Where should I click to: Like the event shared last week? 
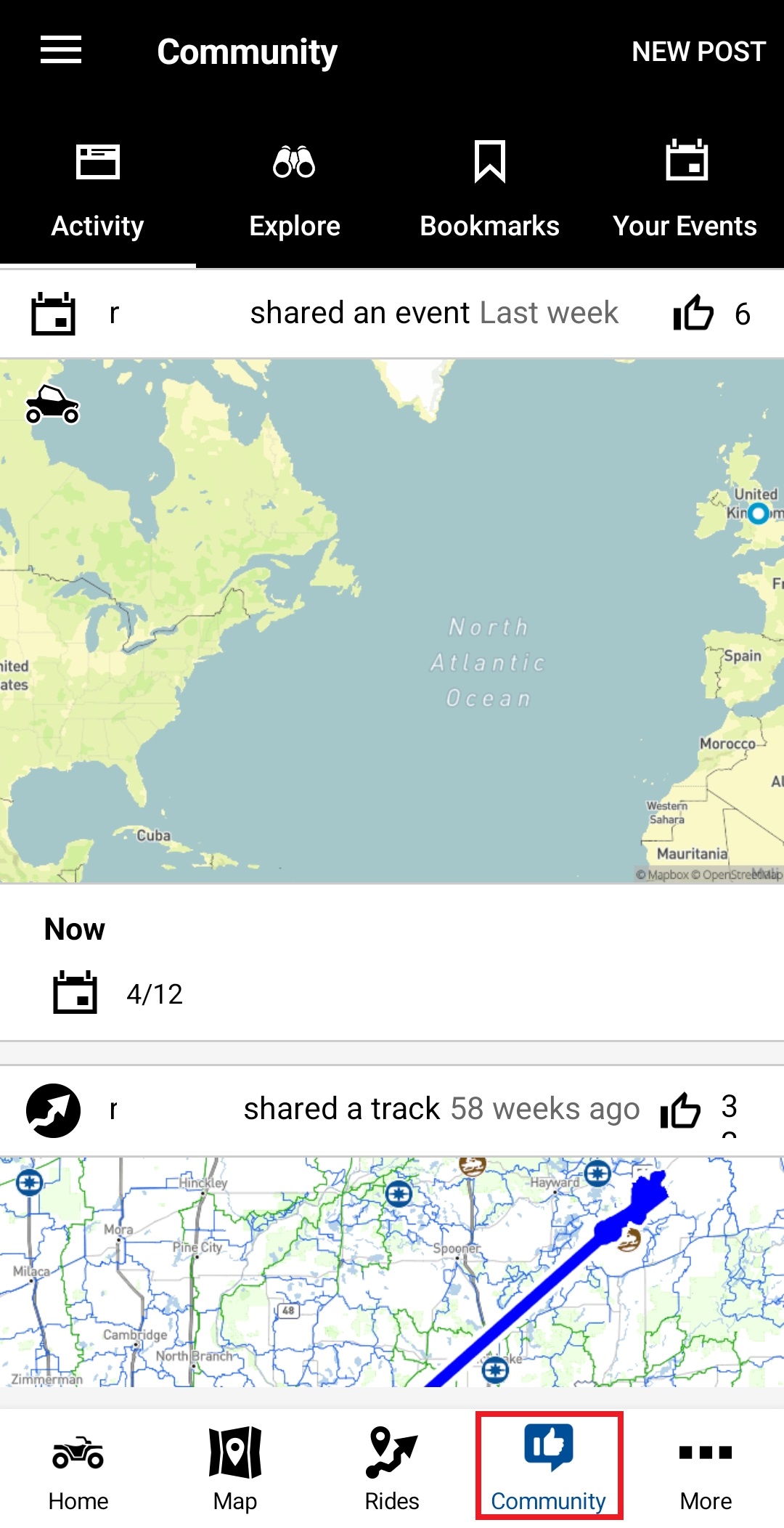(x=693, y=313)
